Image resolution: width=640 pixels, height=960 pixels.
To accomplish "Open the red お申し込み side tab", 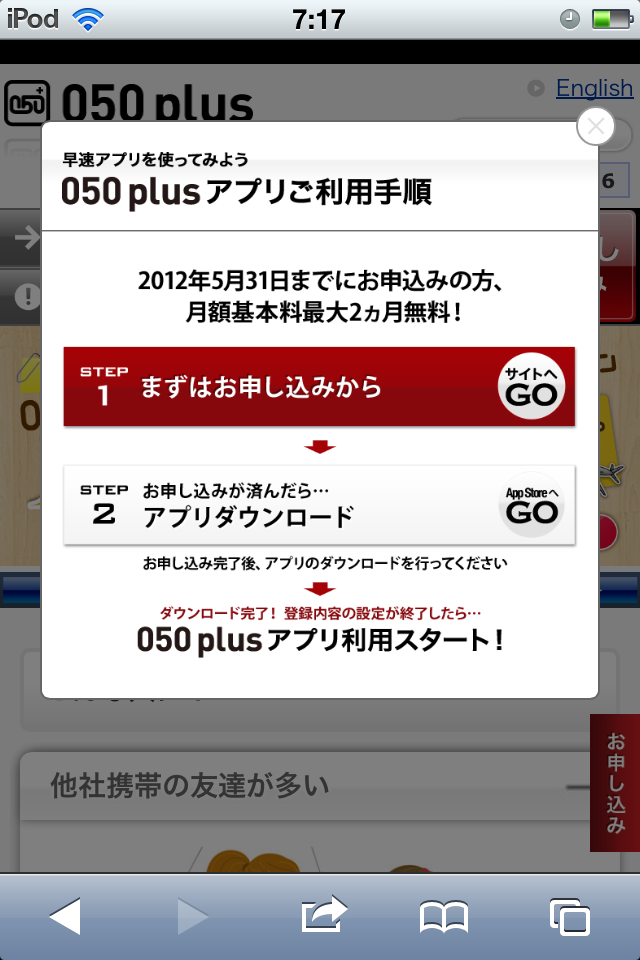I will pos(615,783).
